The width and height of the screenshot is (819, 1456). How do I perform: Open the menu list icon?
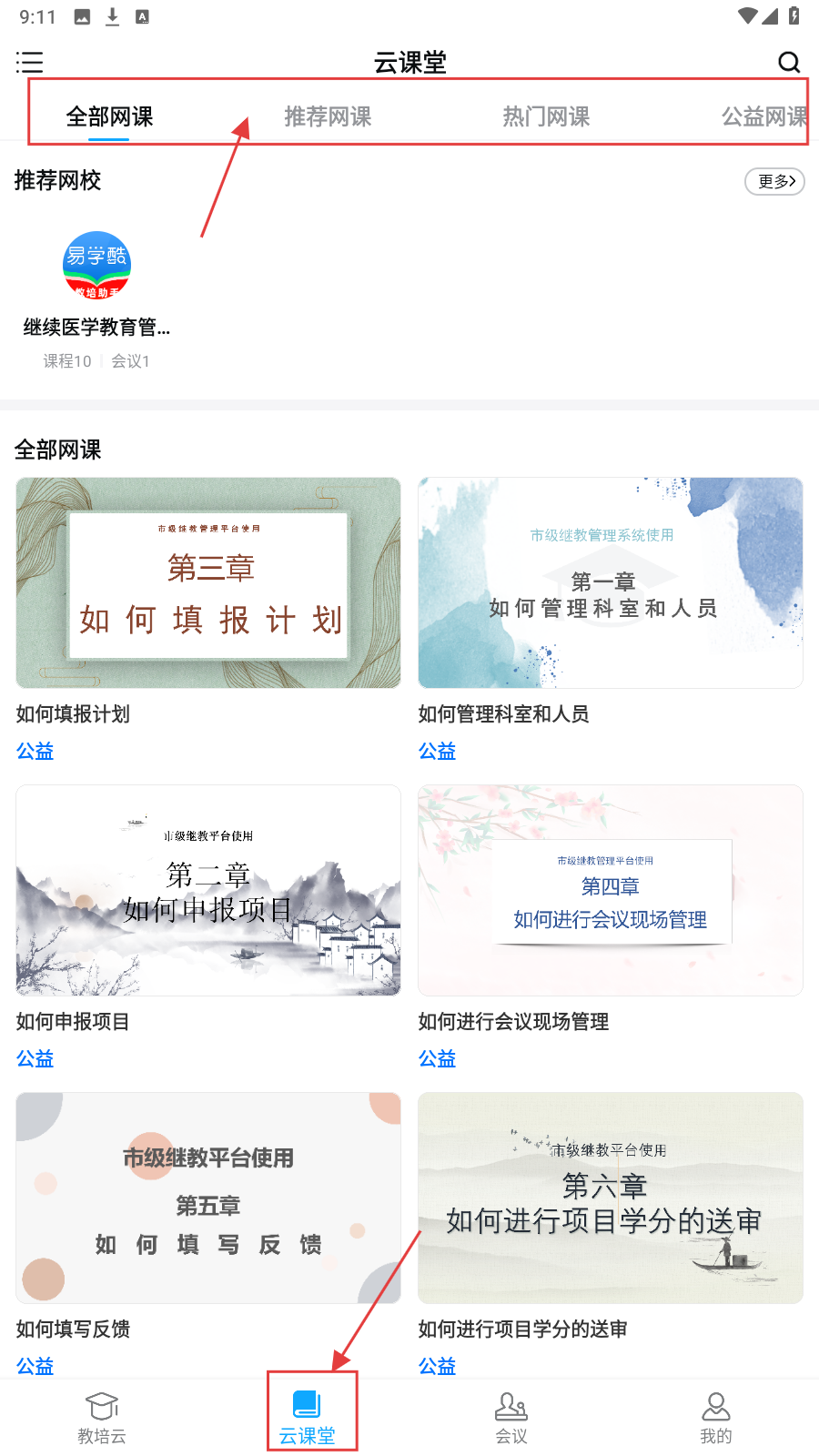(29, 62)
